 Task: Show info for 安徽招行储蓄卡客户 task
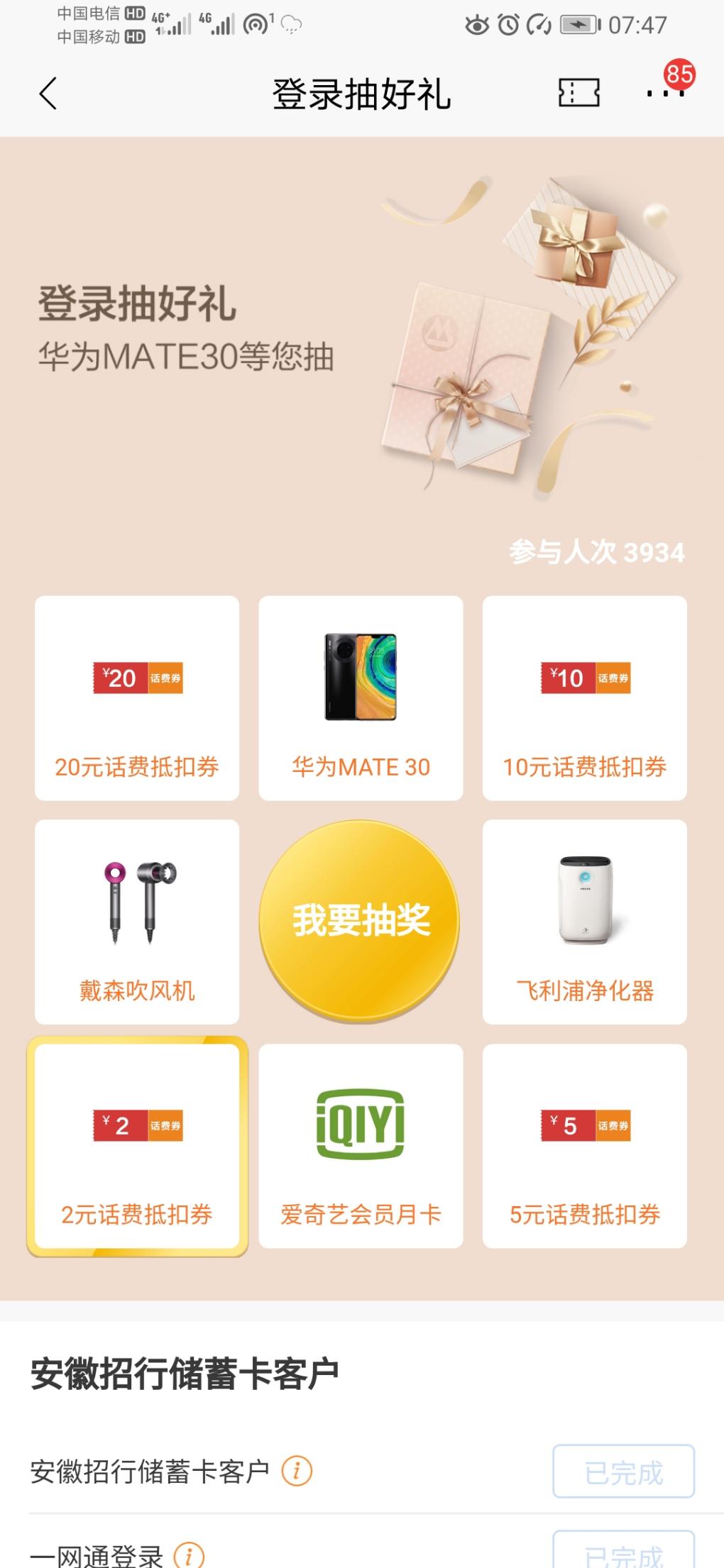point(297,1471)
